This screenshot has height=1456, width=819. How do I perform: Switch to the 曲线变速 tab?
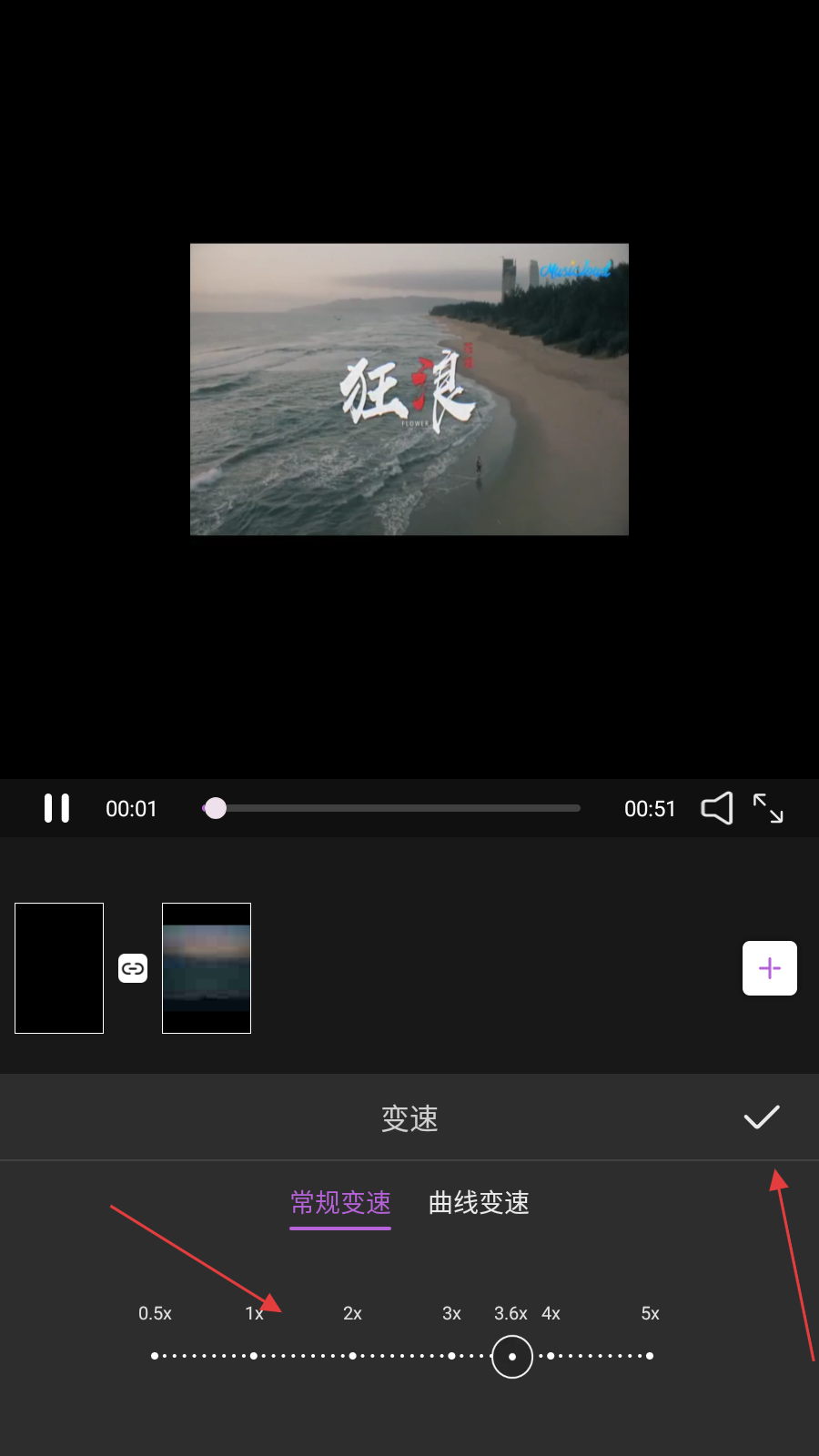click(479, 1203)
